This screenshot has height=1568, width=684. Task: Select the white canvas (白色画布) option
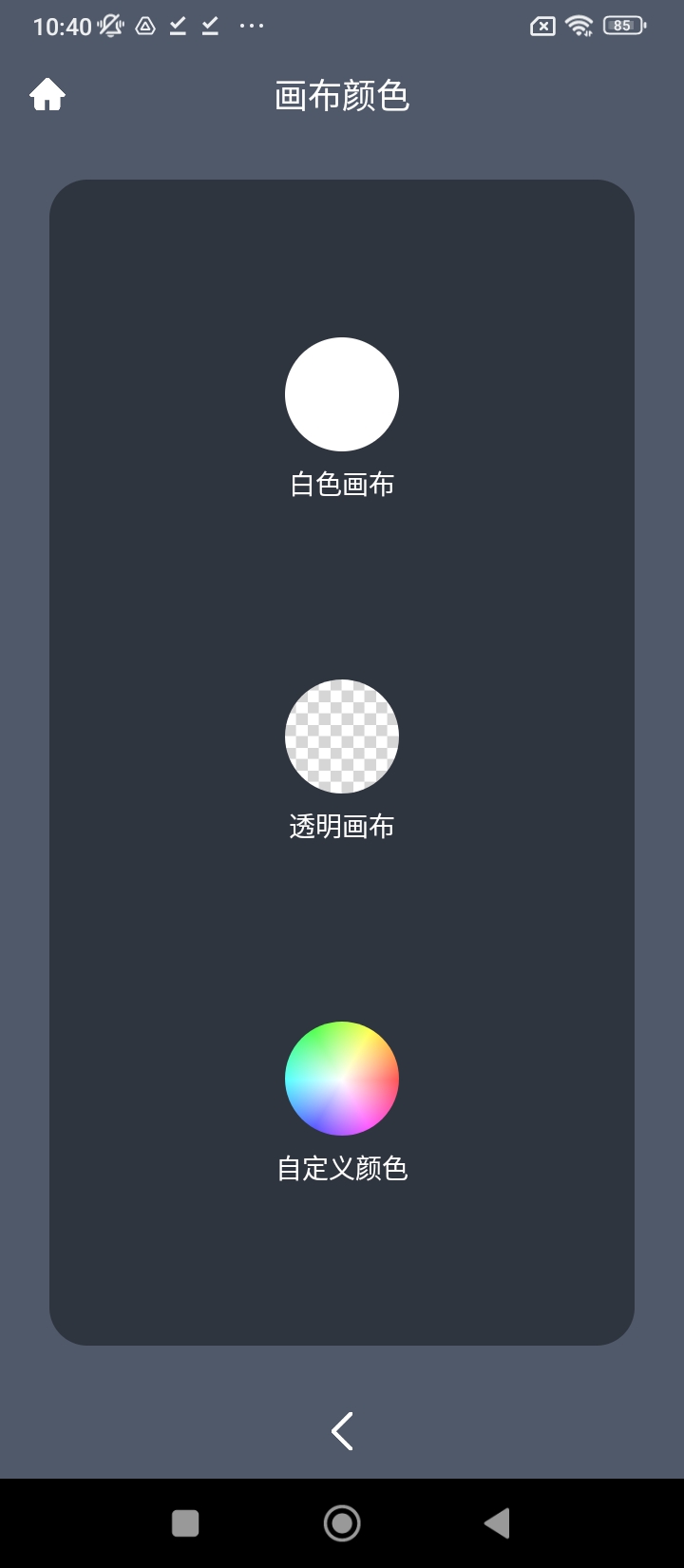coord(342,394)
